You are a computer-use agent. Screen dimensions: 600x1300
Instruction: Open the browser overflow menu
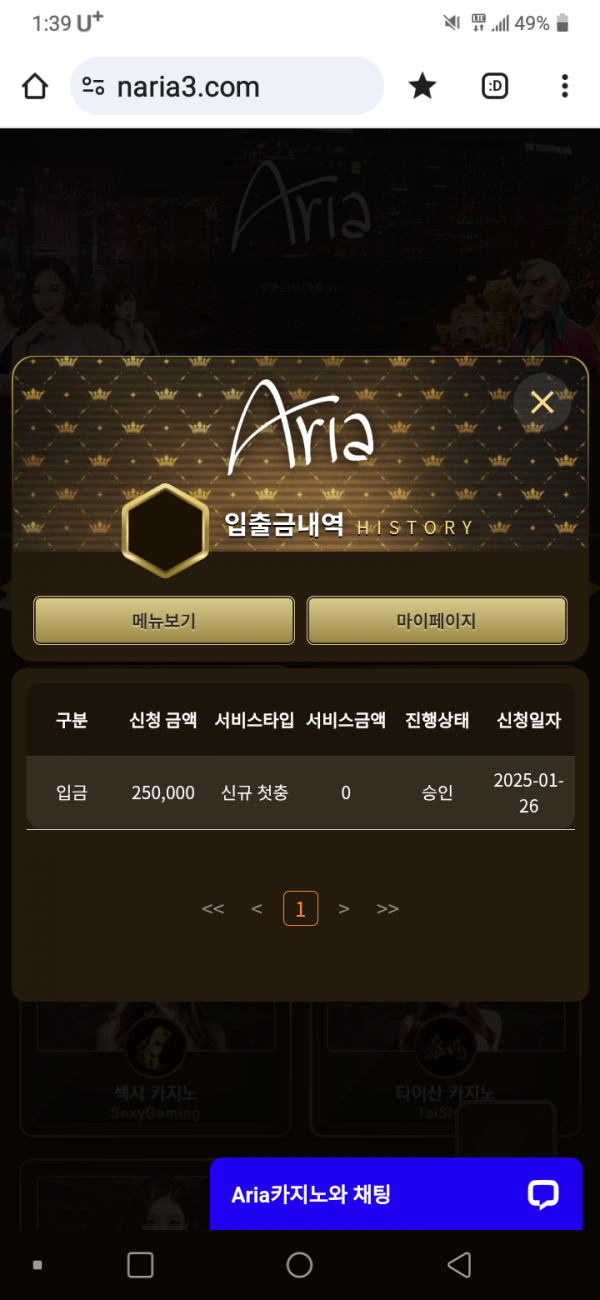565,87
